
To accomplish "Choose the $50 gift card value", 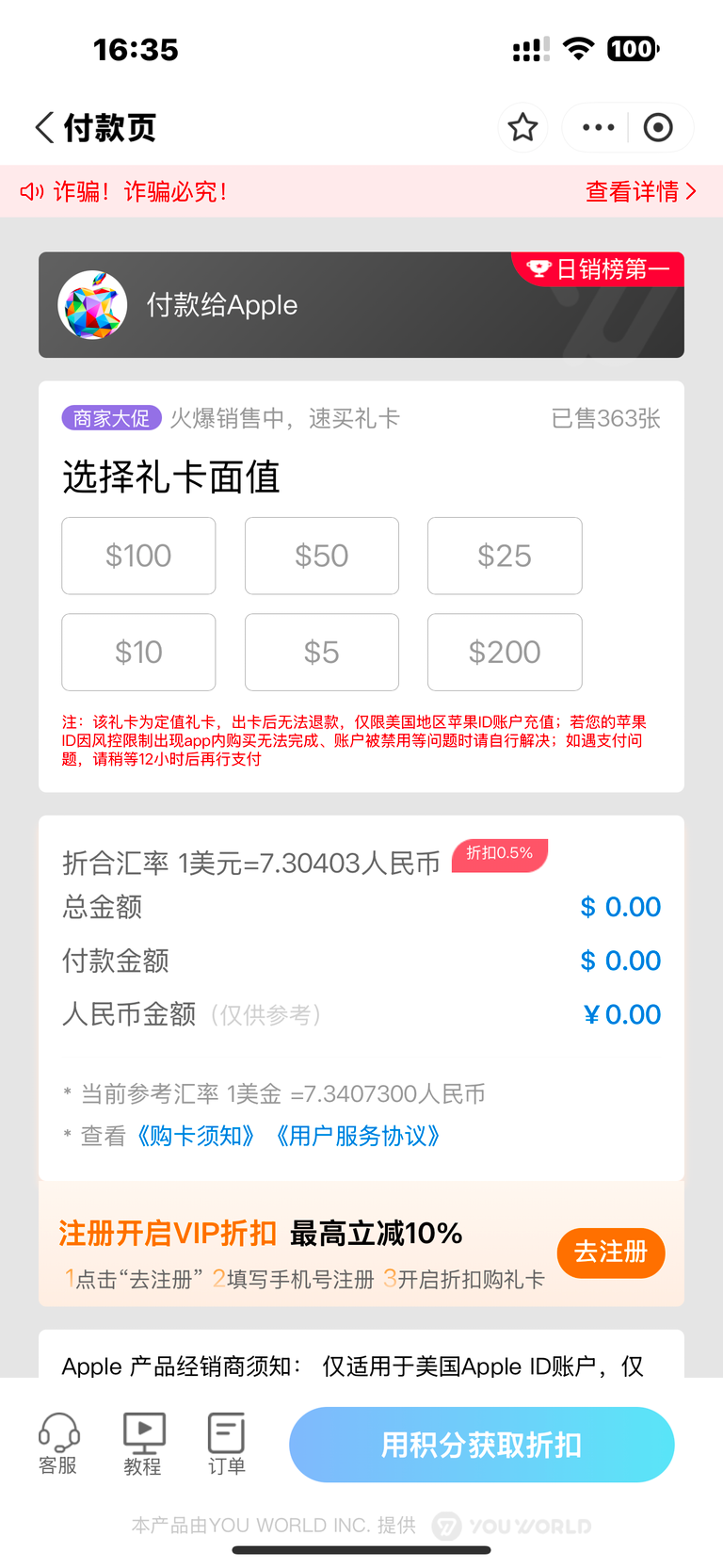I will pos(322,556).
